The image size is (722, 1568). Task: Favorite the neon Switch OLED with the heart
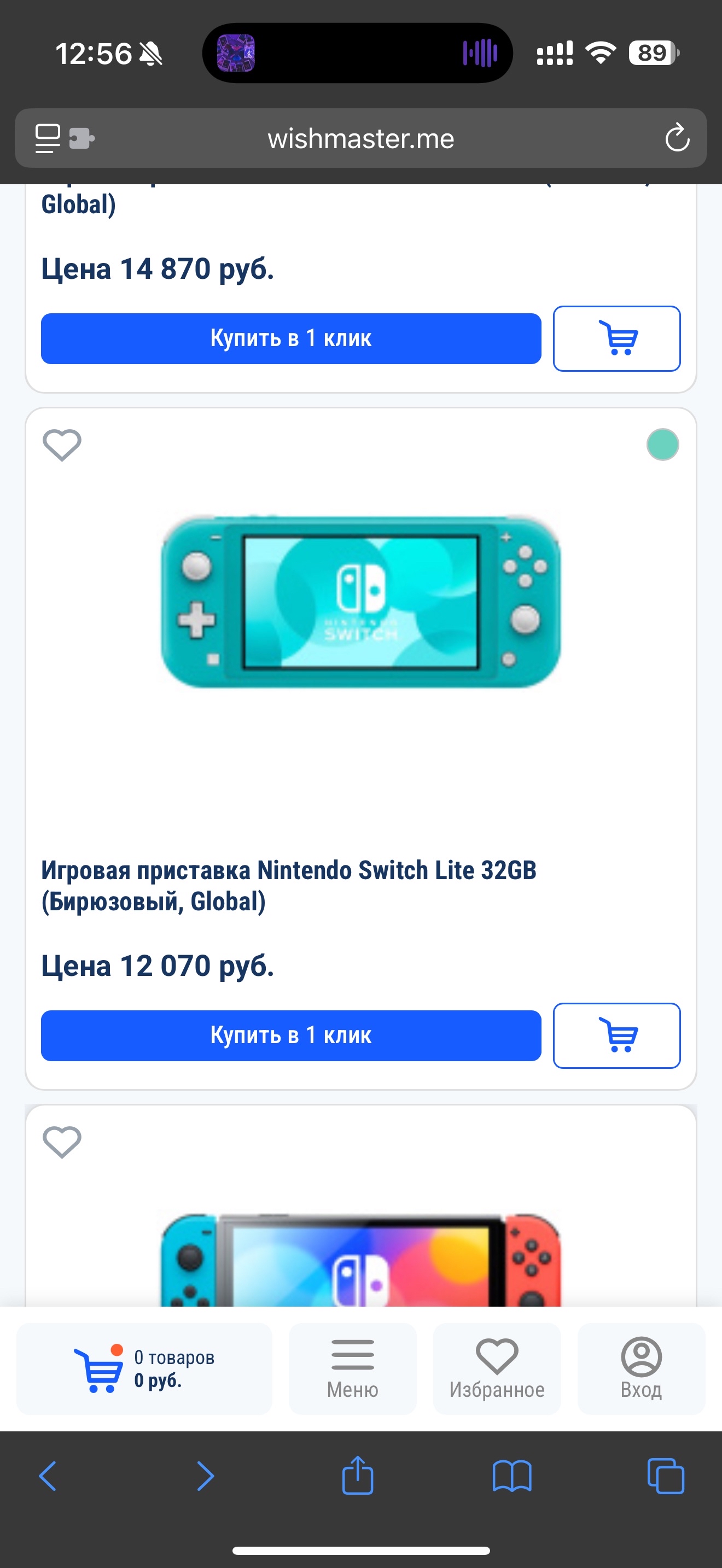click(x=62, y=1142)
